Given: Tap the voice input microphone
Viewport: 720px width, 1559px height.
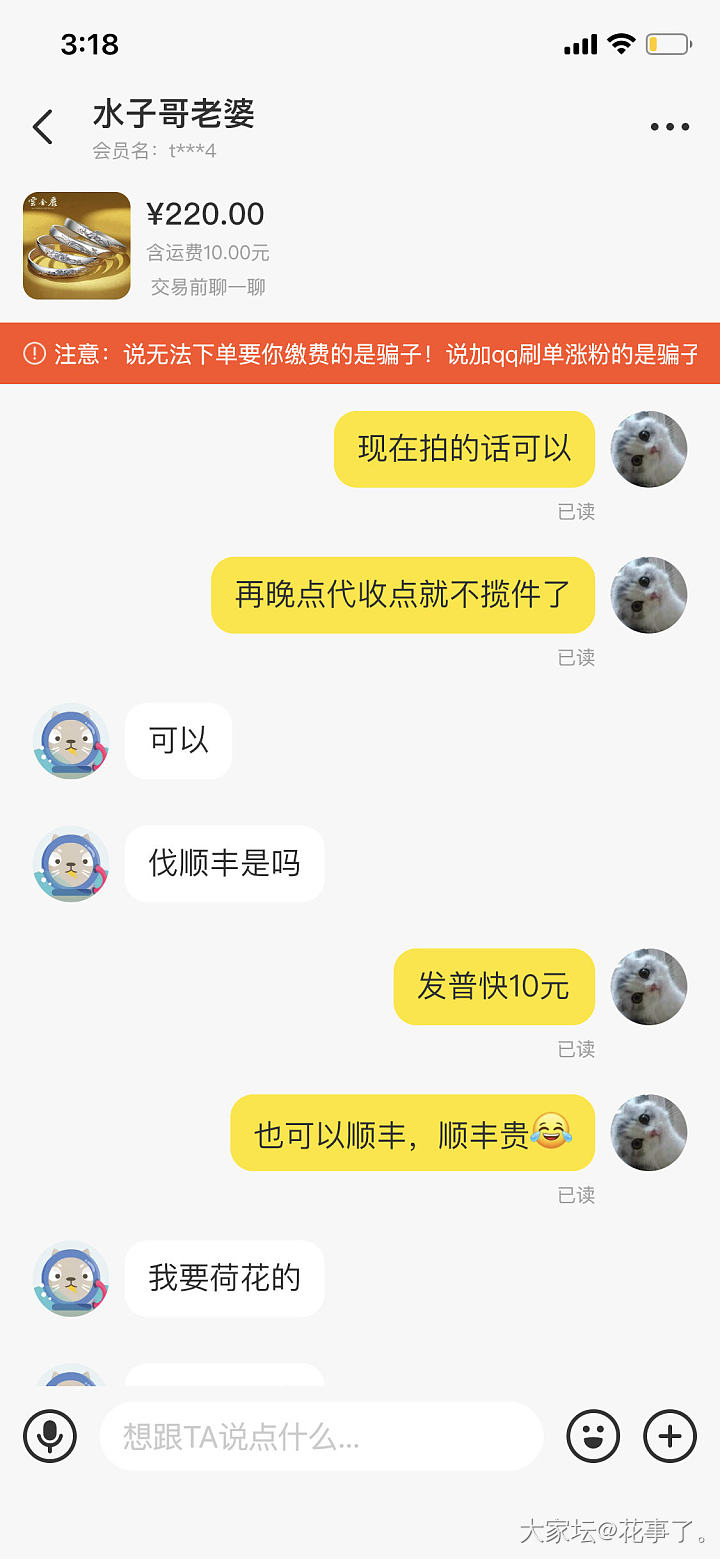Looking at the screenshot, I should point(49,1436).
